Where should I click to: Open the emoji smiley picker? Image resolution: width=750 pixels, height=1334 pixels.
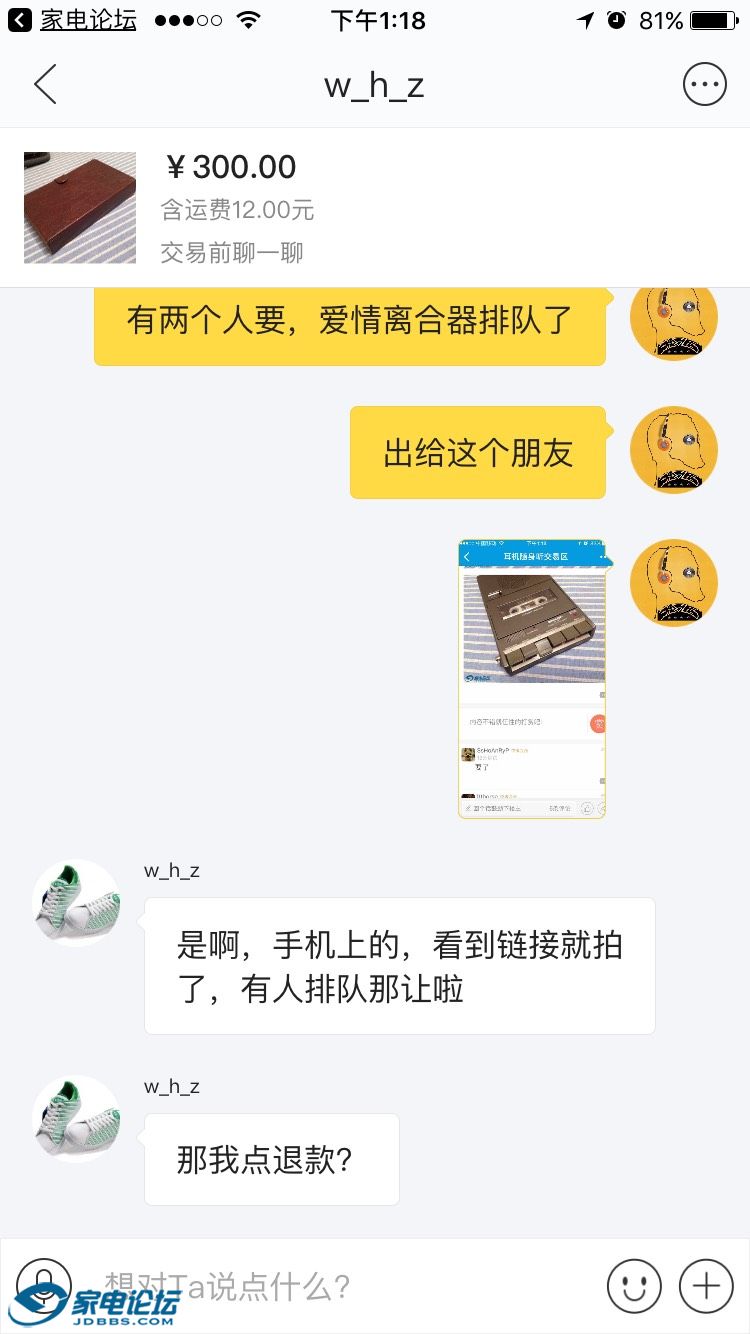pyautogui.click(x=635, y=1286)
